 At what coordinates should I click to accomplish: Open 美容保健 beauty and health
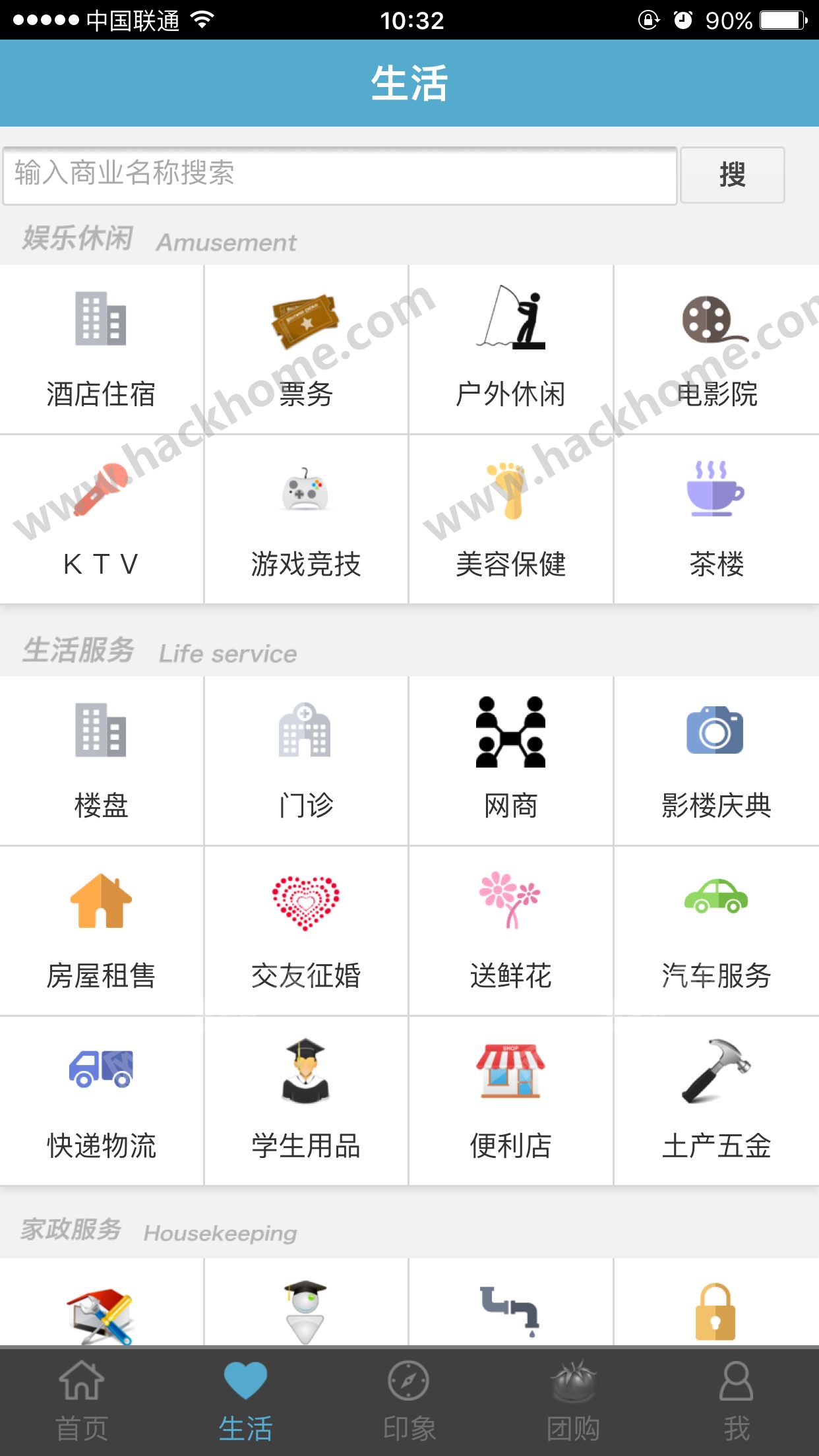[x=510, y=520]
